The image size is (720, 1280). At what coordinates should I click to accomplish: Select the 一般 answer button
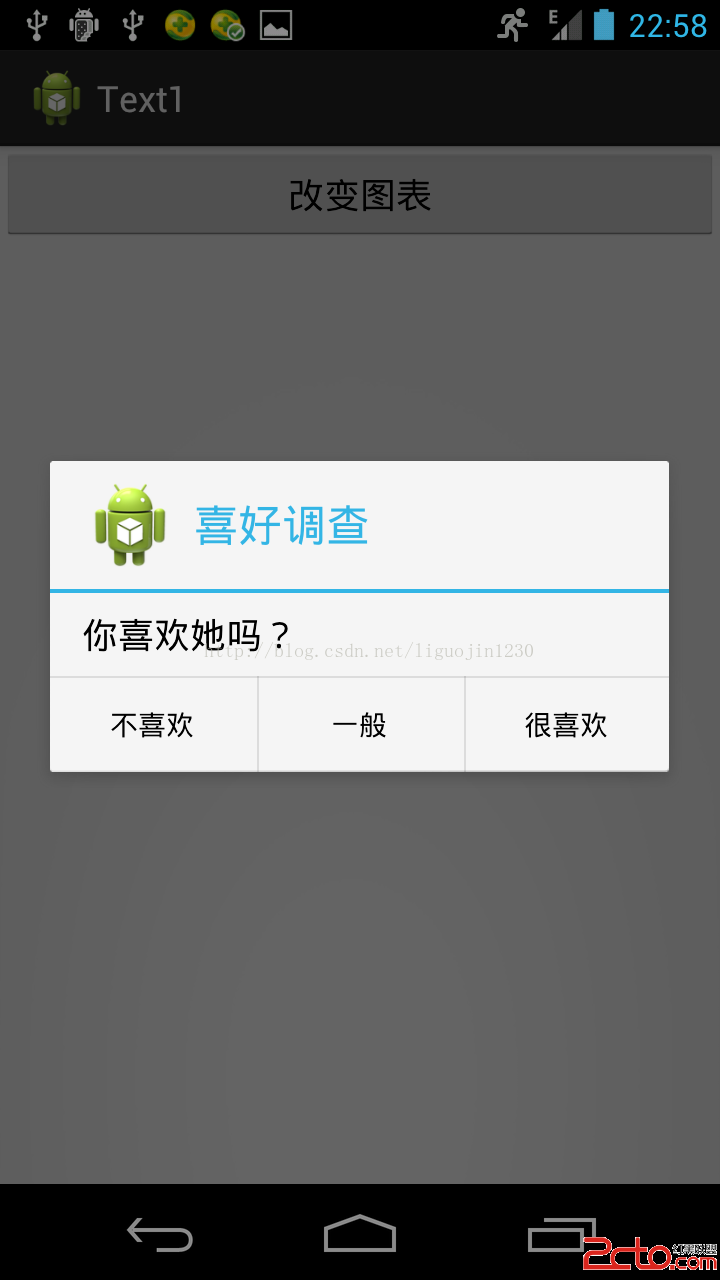pos(361,725)
